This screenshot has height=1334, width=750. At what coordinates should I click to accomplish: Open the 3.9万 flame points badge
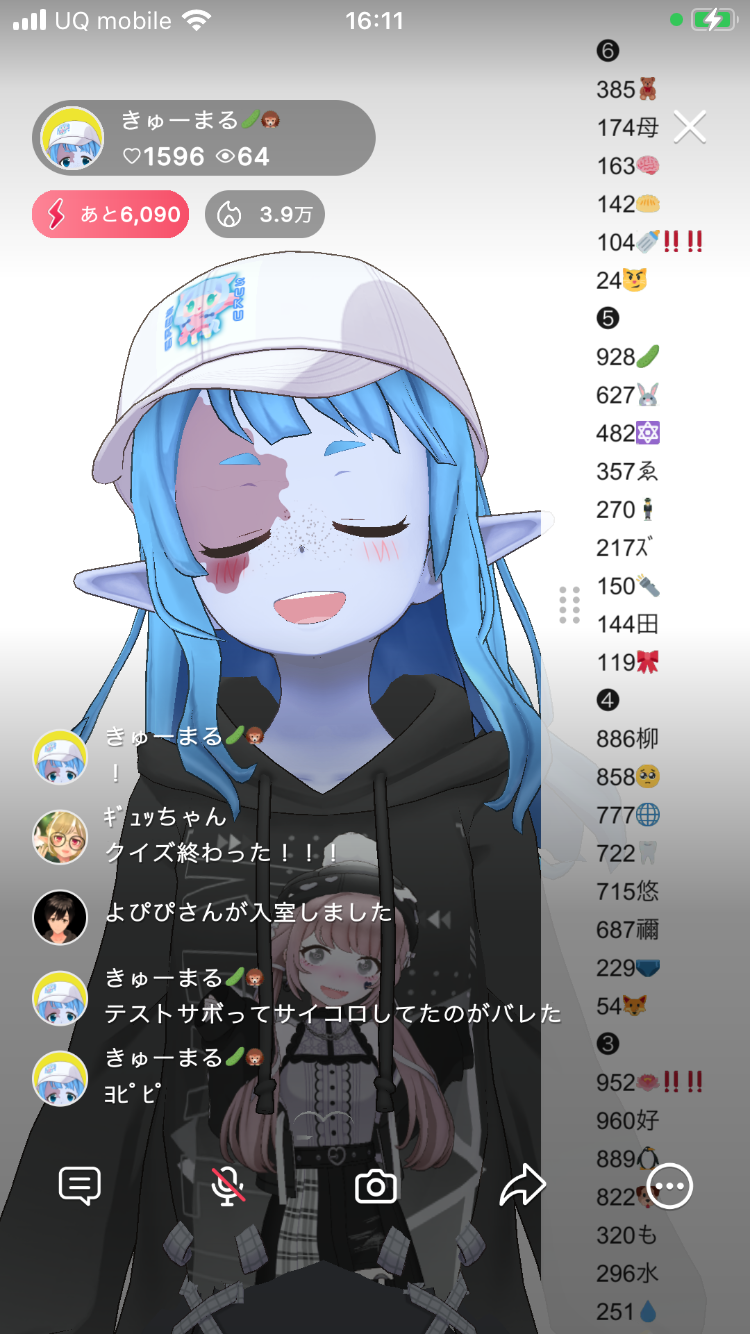(265, 214)
